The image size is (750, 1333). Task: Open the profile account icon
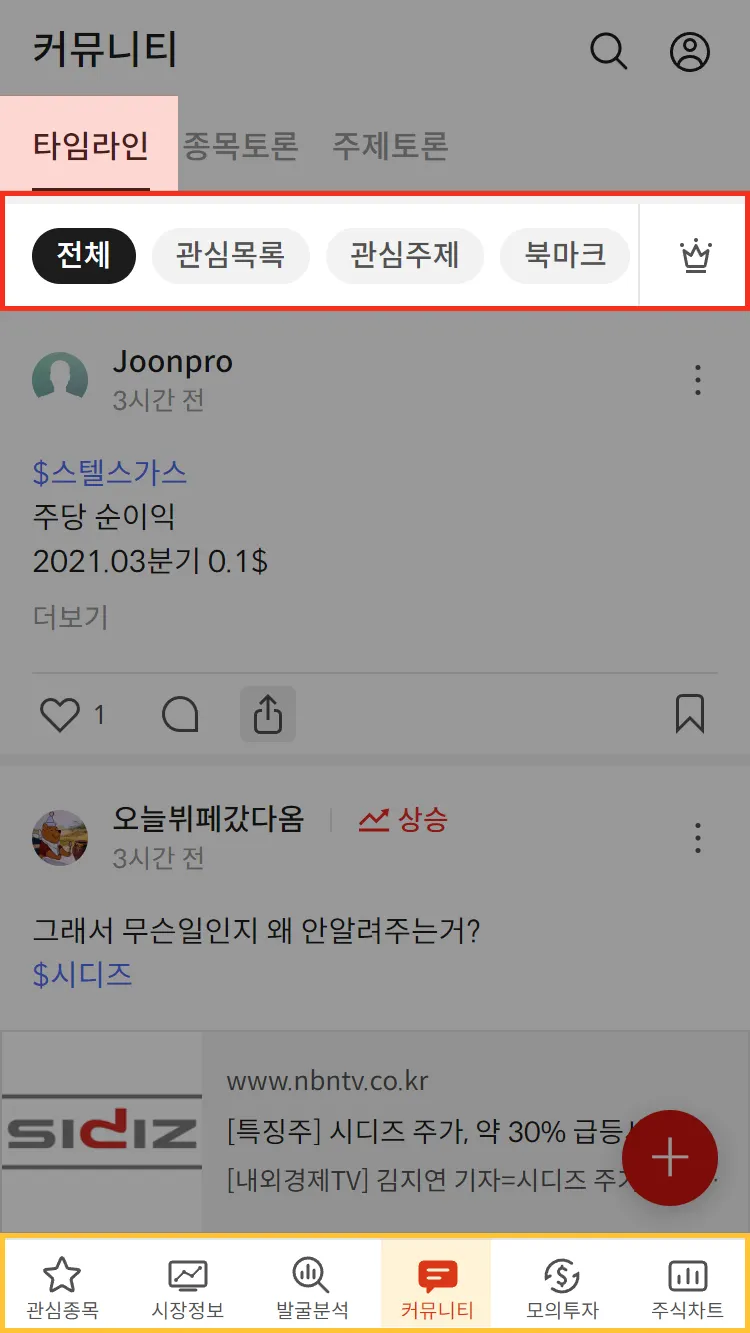(689, 51)
